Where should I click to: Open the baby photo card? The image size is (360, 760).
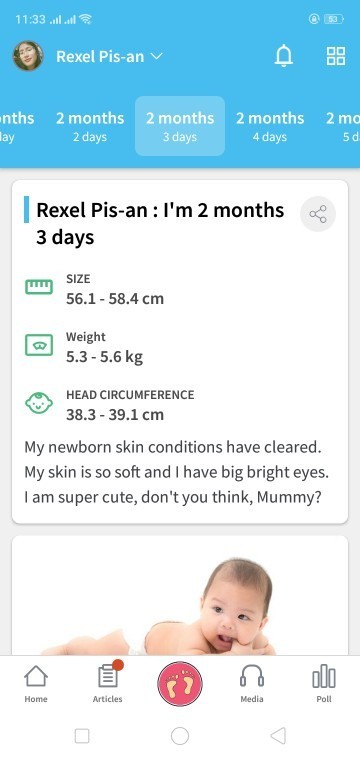tap(180, 596)
